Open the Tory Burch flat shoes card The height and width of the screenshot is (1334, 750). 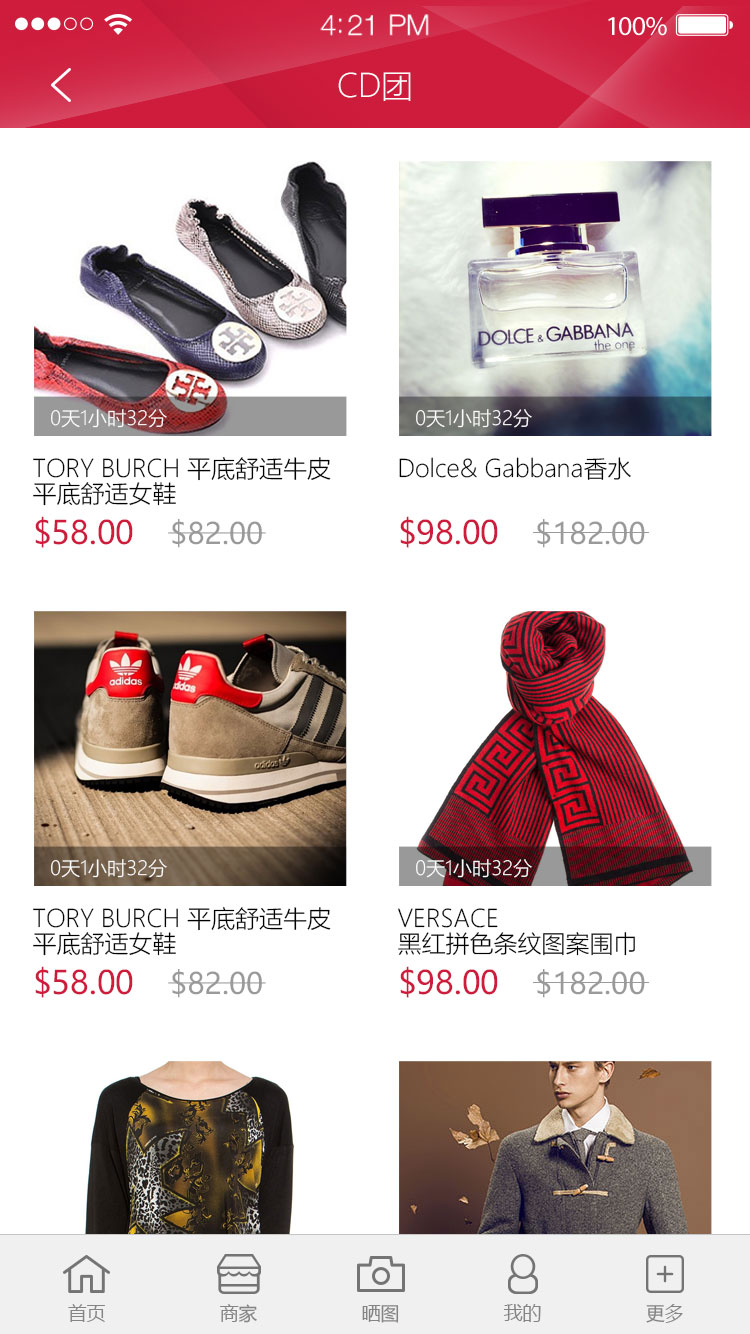pos(190,298)
